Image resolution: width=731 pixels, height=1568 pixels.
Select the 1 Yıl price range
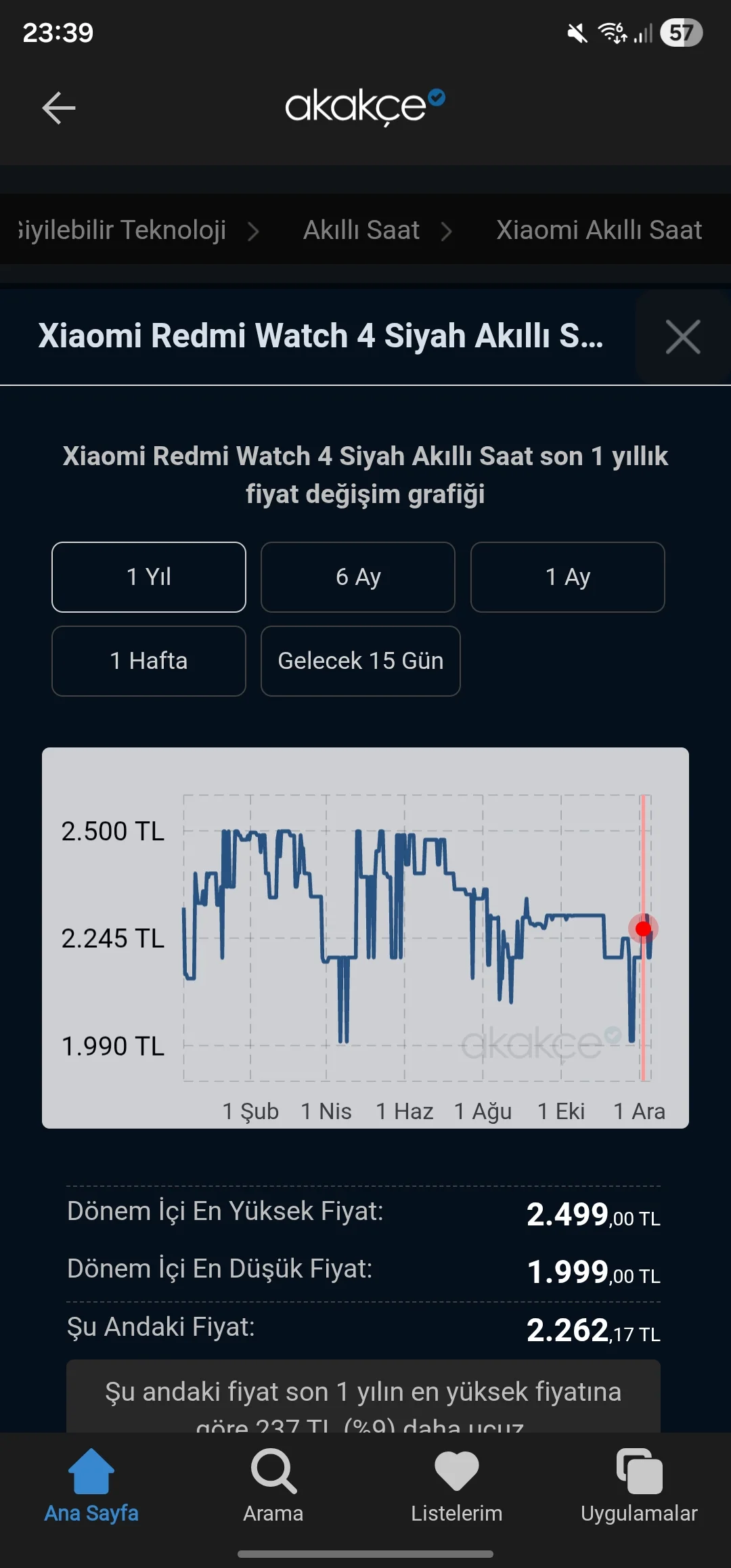pyautogui.click(x=149, y=577)
